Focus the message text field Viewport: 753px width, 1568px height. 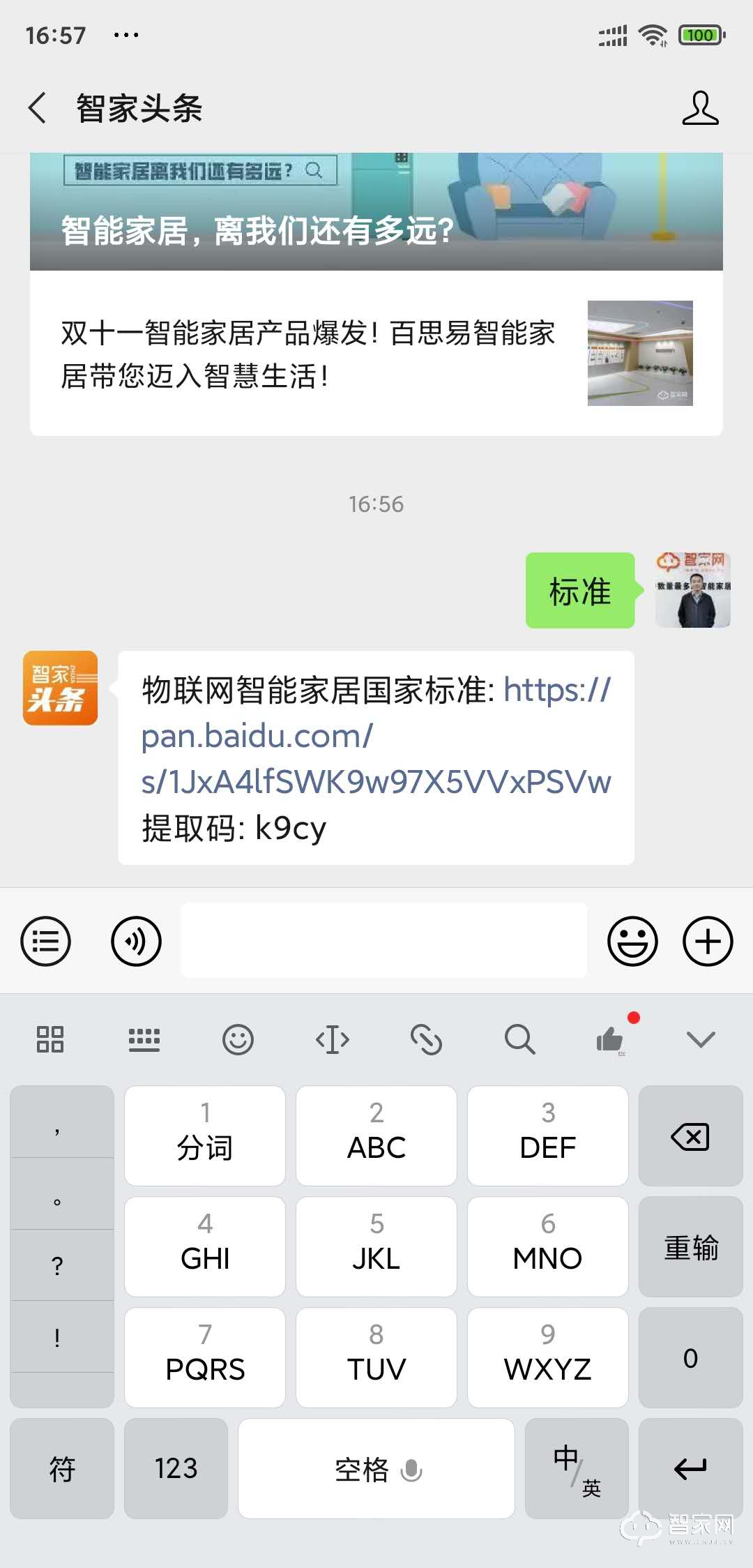(383, 941)
